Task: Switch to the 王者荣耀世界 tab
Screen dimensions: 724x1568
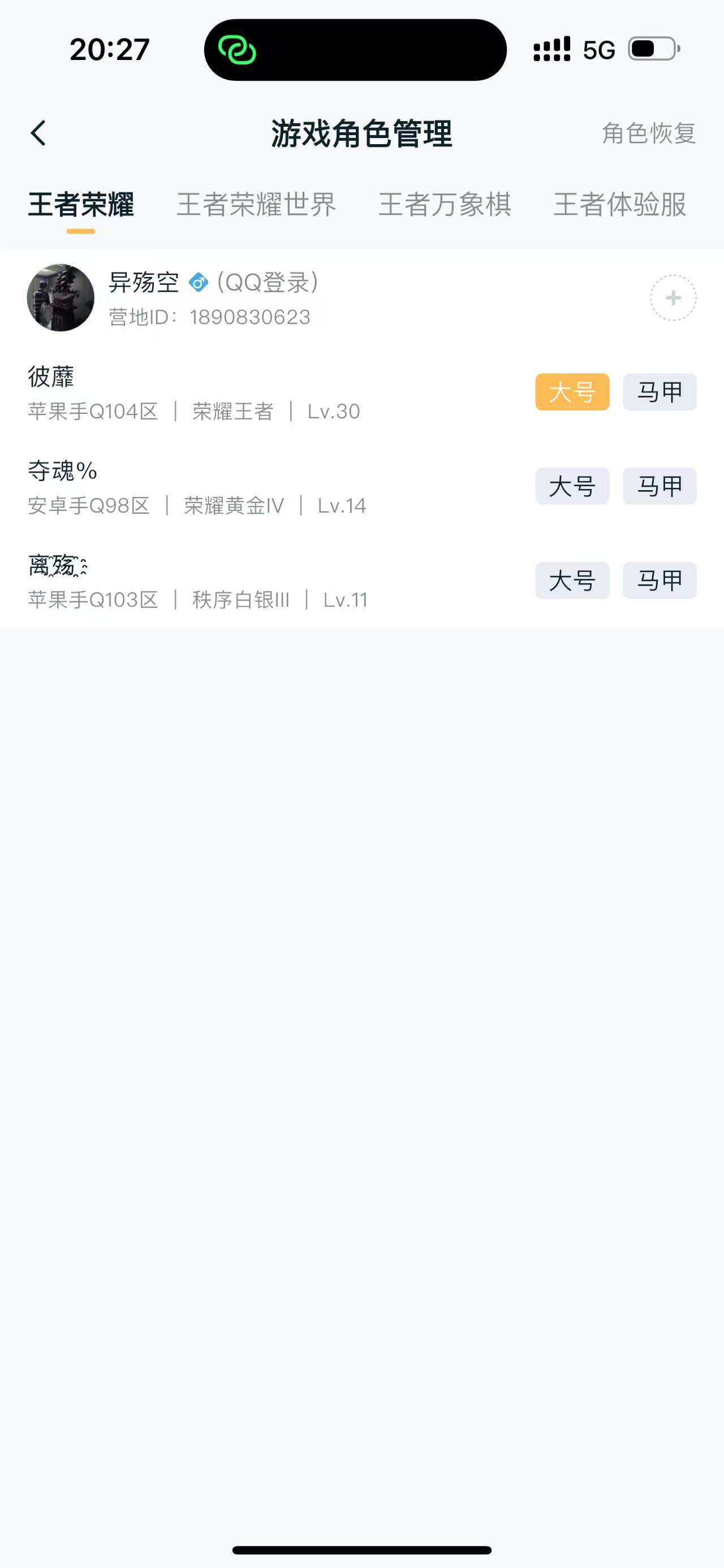Action: coord(256,206)
